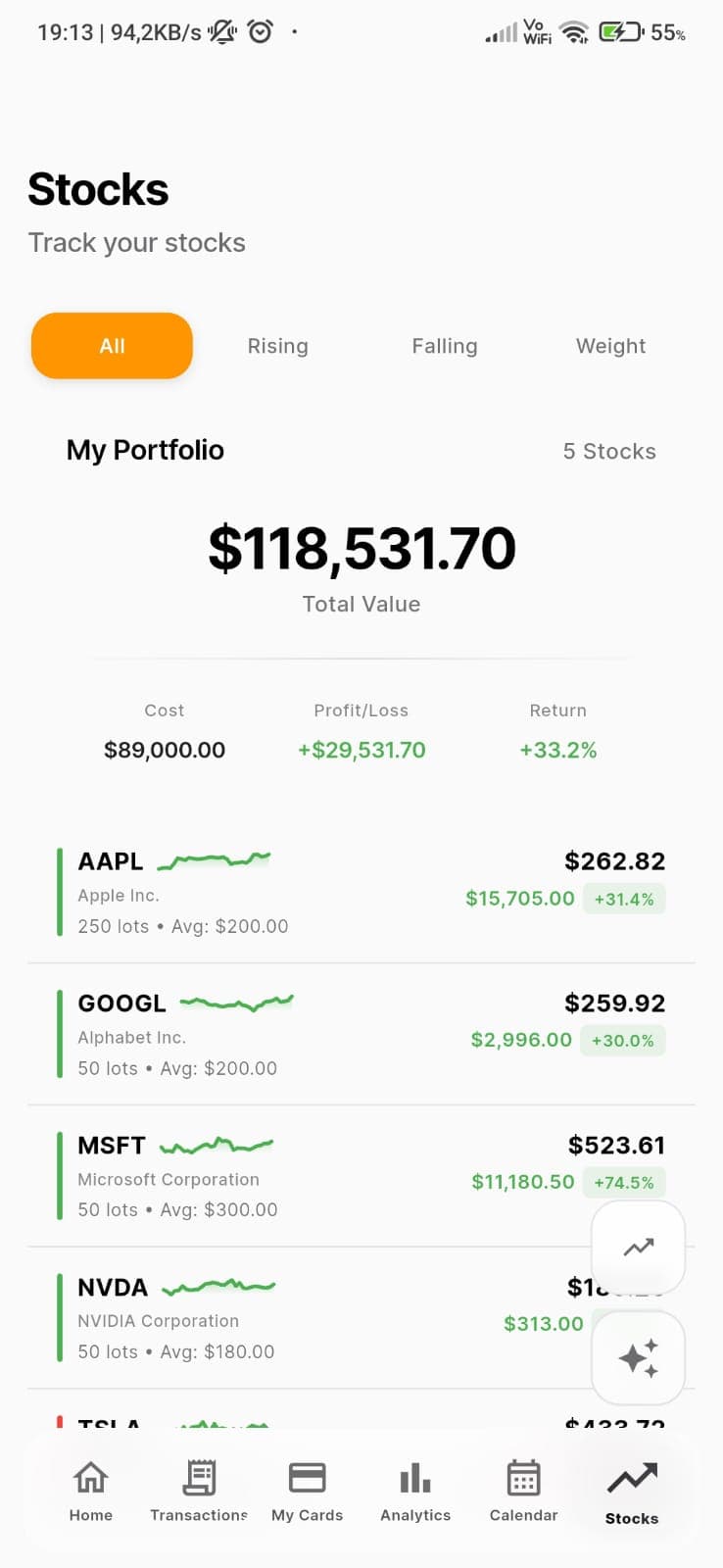The width and height of the screenshot is (723, 1568).
Task: Tap the trend chart floating button
Action: click(638, 1248)
